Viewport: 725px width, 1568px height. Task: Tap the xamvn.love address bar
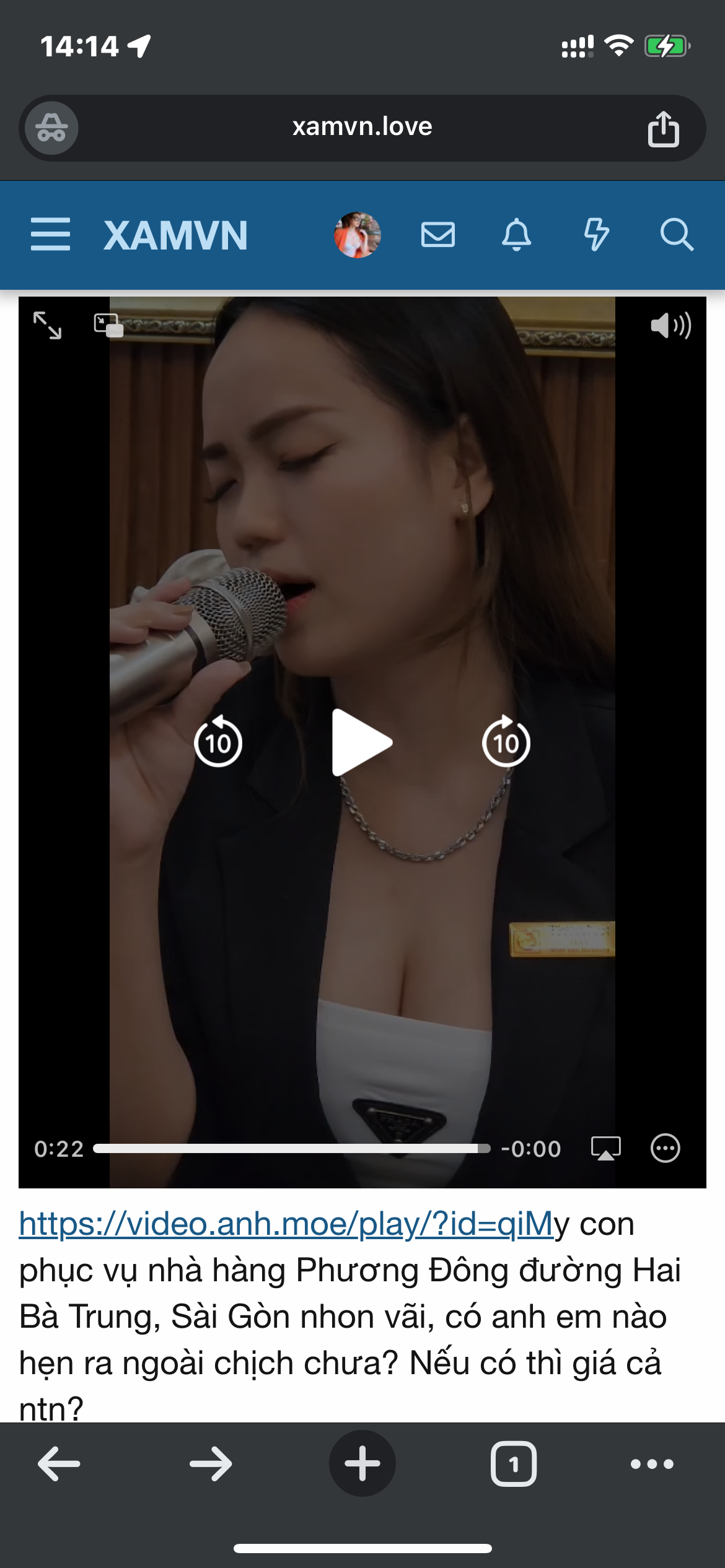click(x=362, y=128)
